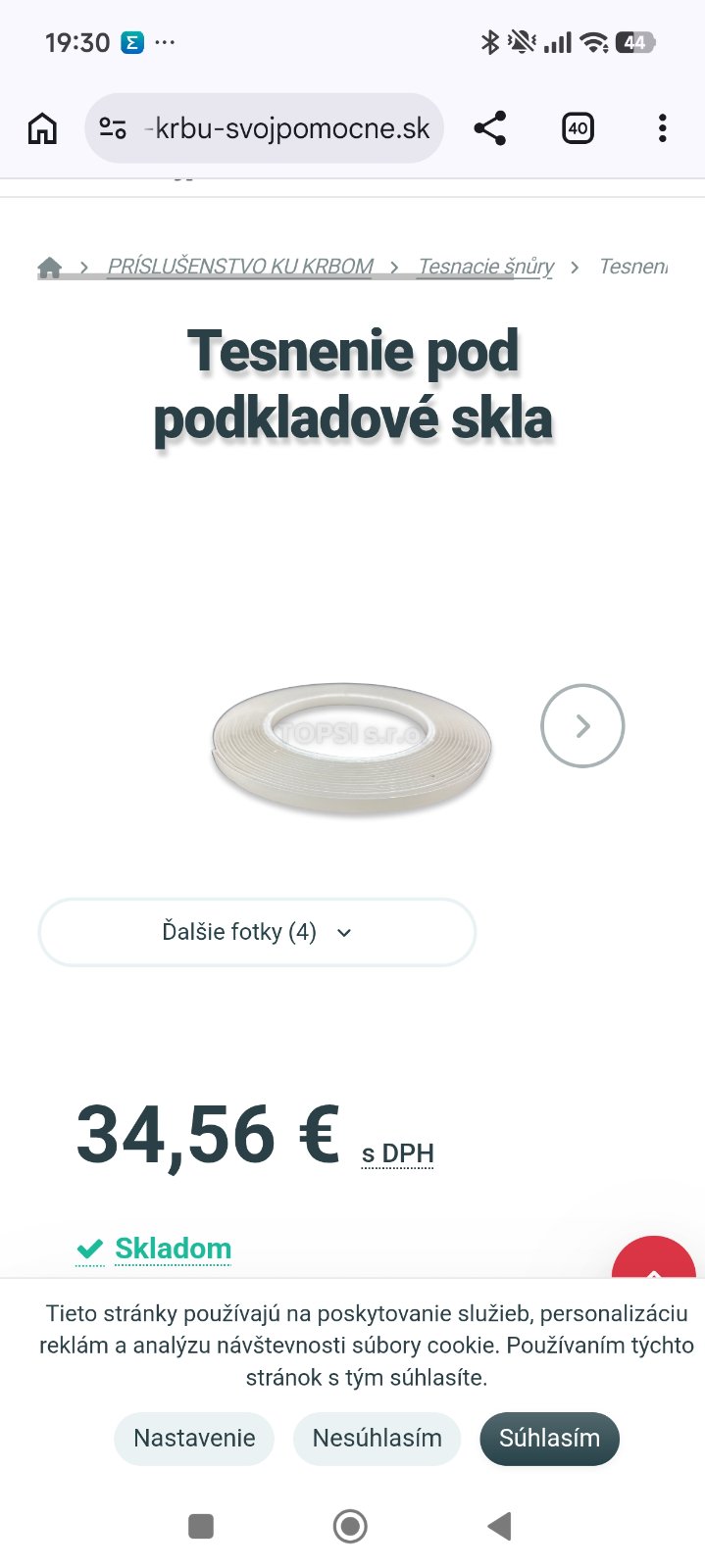
Task: Open the product photo of the sealing tape
Action: pyautogui.click(x=351, y=747)
